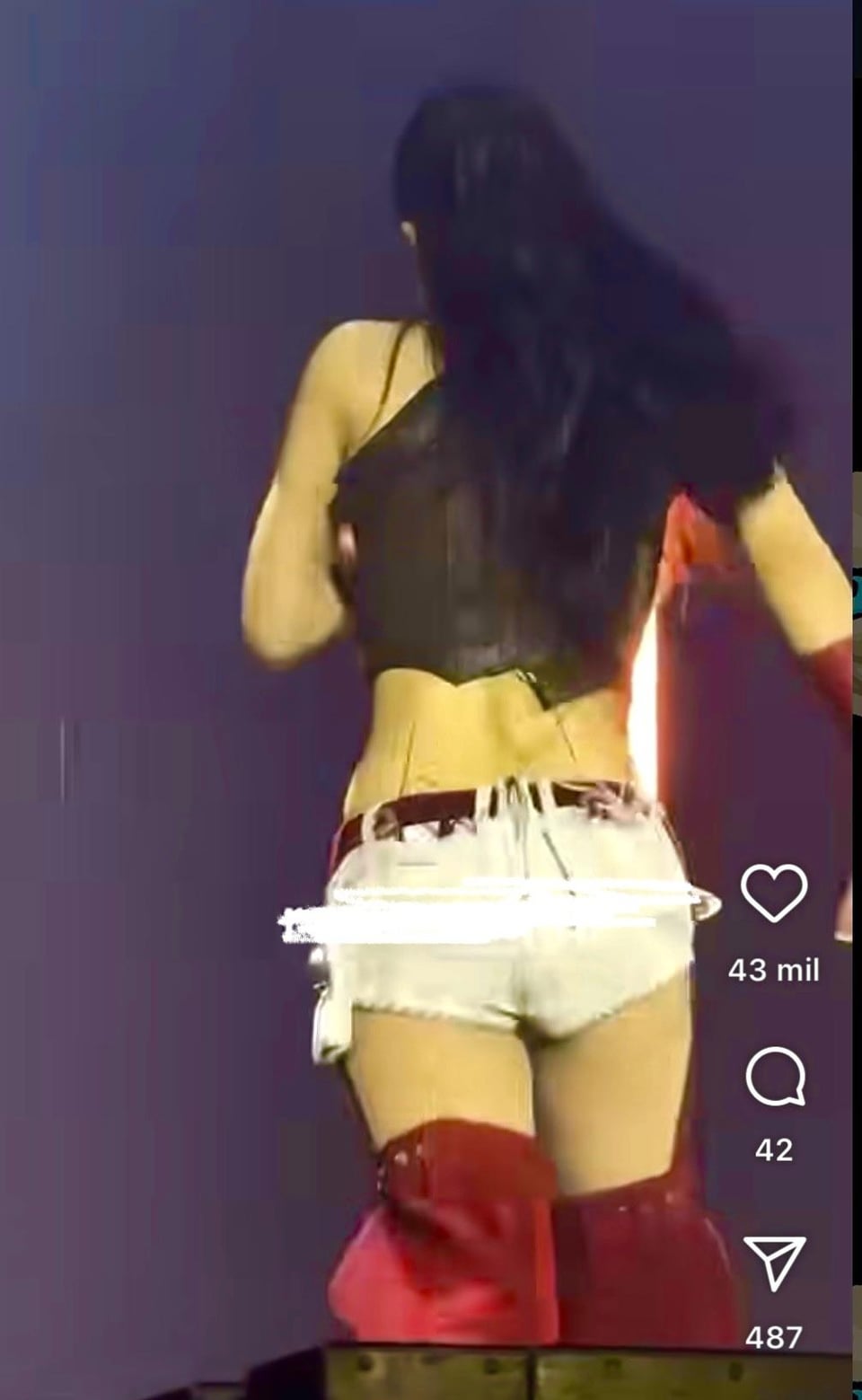Like this reel with the heart icon
The width and height of the screenshot is (862, 1400).
click(x=773, y=893)
